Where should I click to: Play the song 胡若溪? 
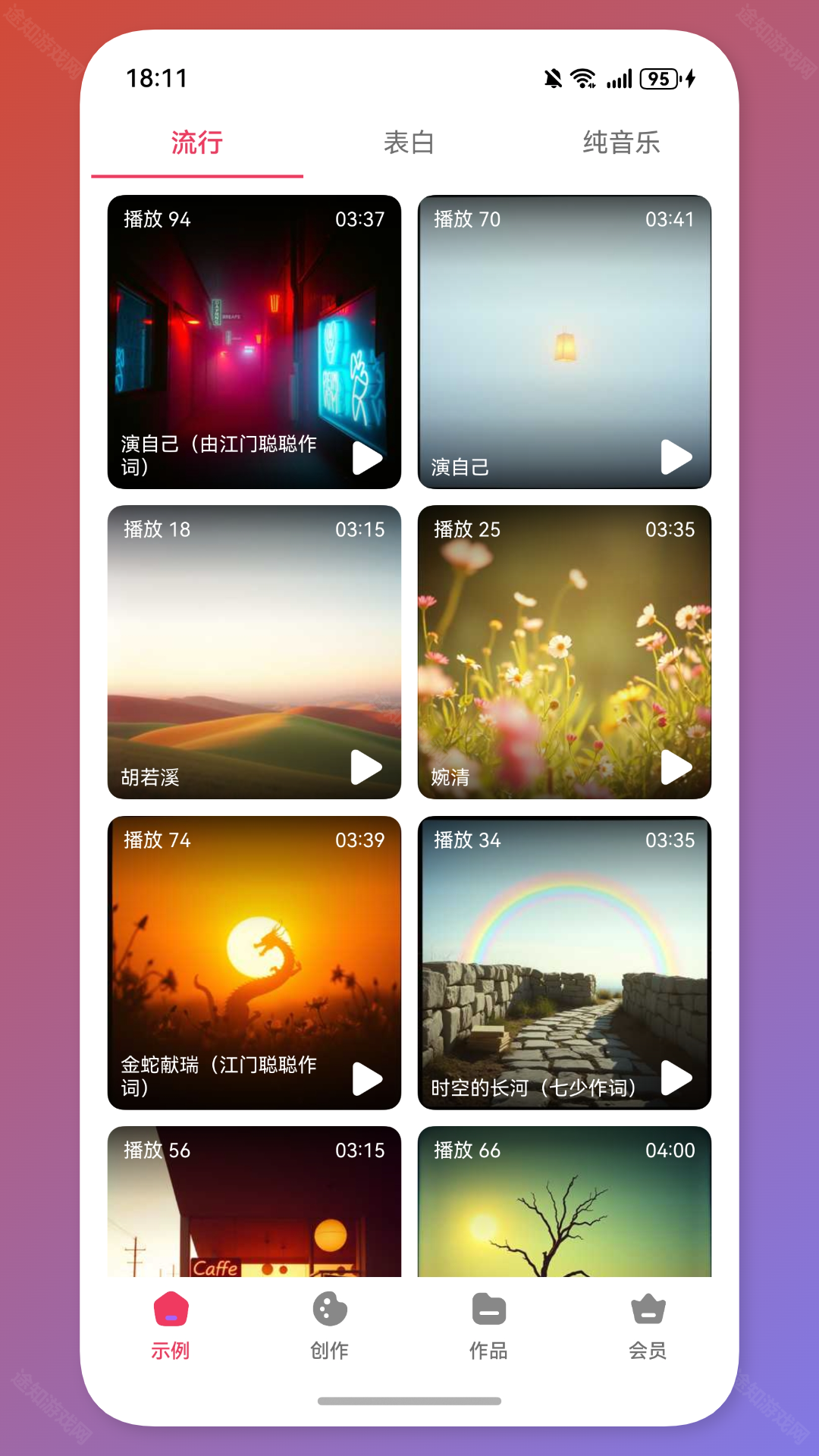[366, 767]
